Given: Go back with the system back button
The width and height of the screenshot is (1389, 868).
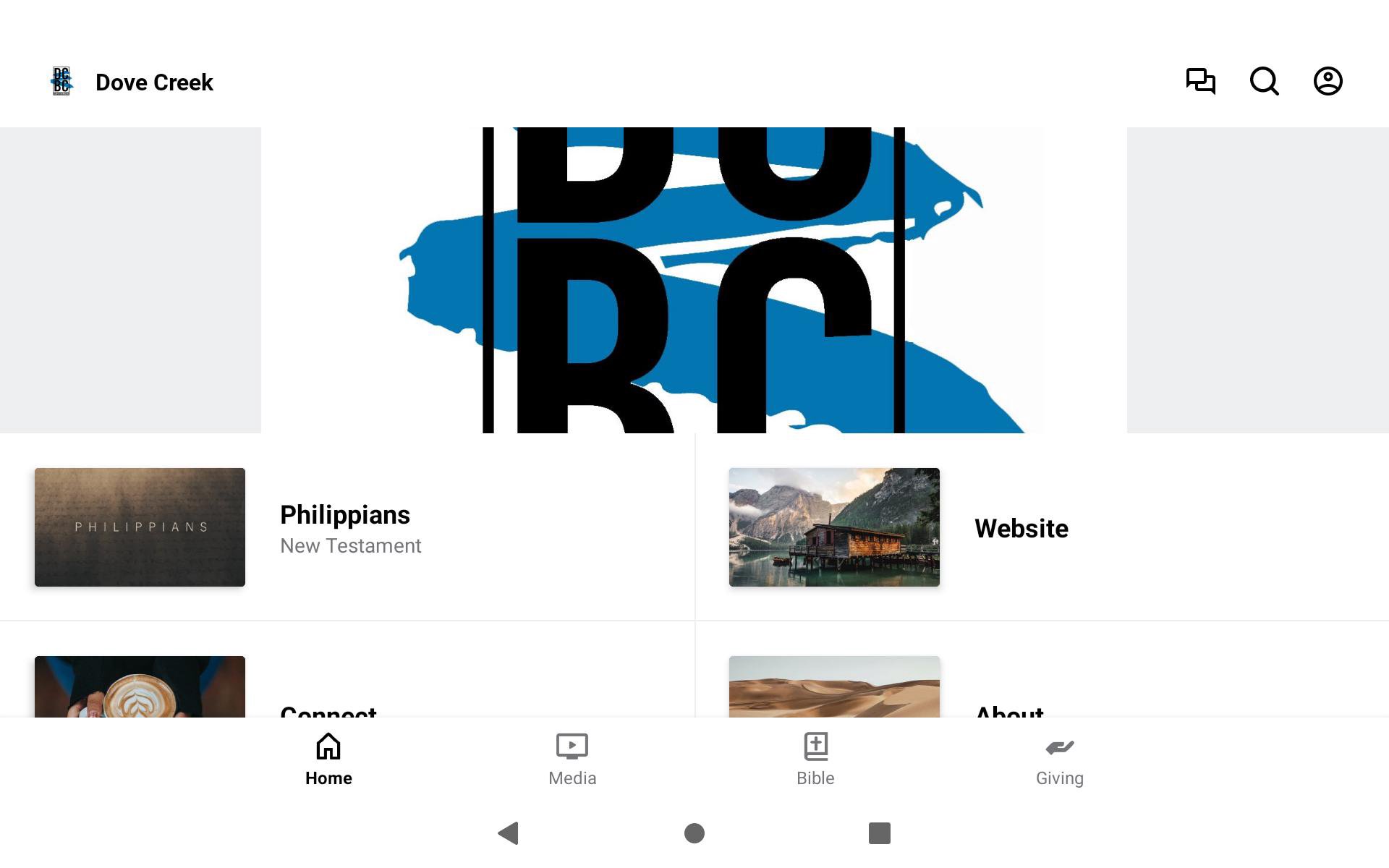Looking at the screenshot, I should tap(509, 833).
